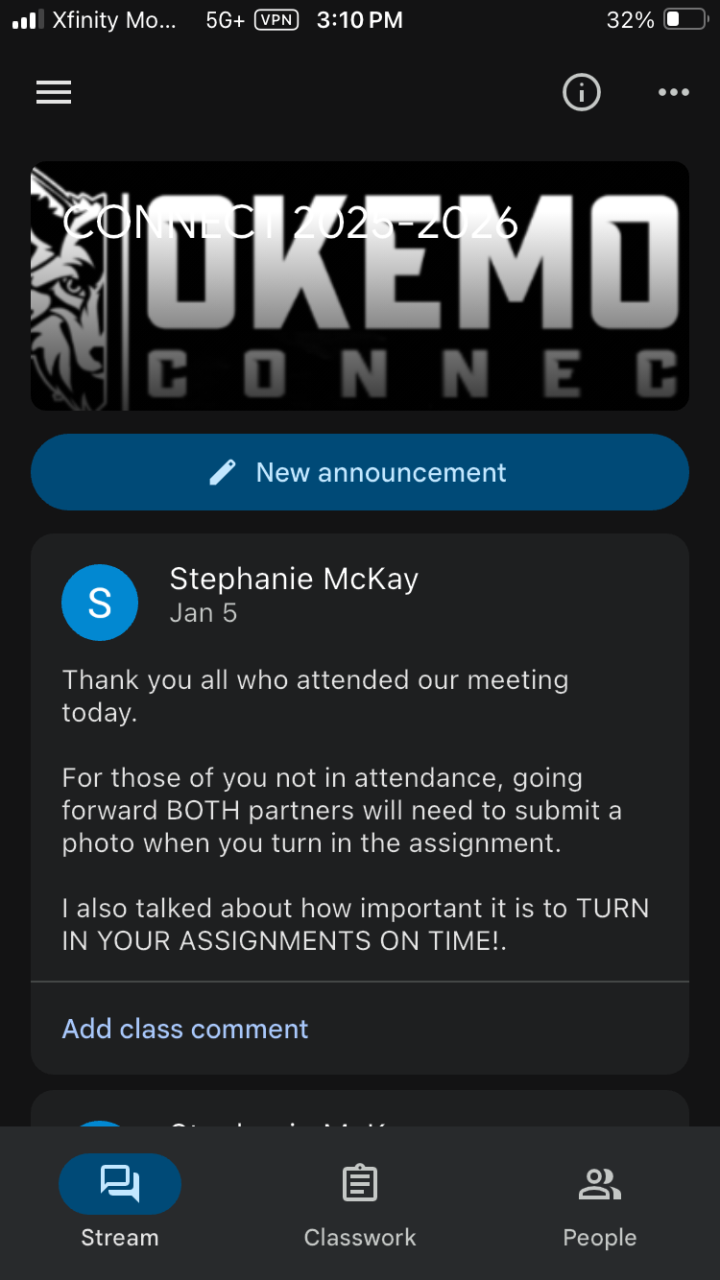Create a new announcement
Image resolution: width=720 pixels, height=1280 pixels.
[360, 472]
